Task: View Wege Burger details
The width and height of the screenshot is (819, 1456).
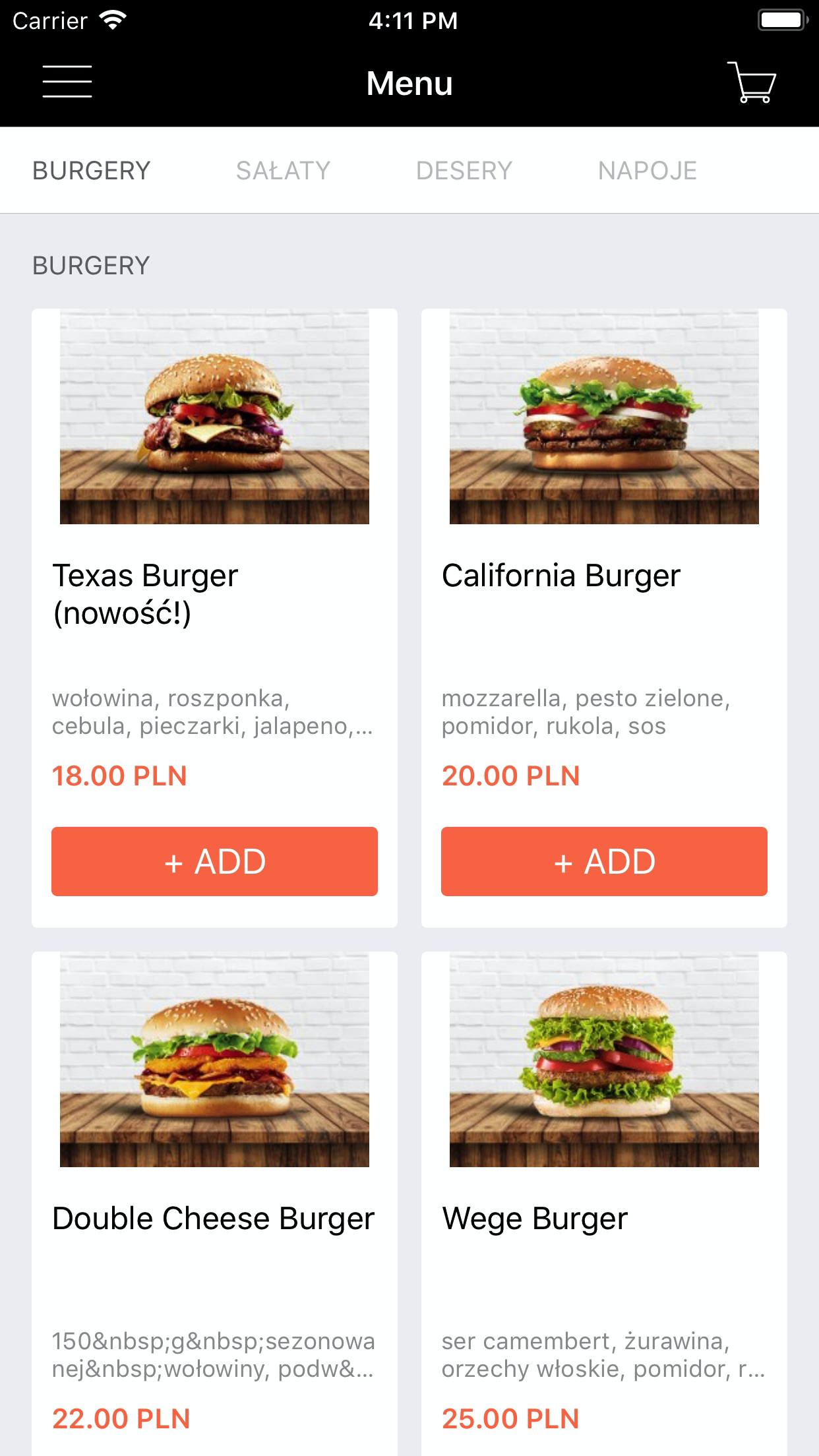Action: pyautogui.click(x=604, y=1203)
